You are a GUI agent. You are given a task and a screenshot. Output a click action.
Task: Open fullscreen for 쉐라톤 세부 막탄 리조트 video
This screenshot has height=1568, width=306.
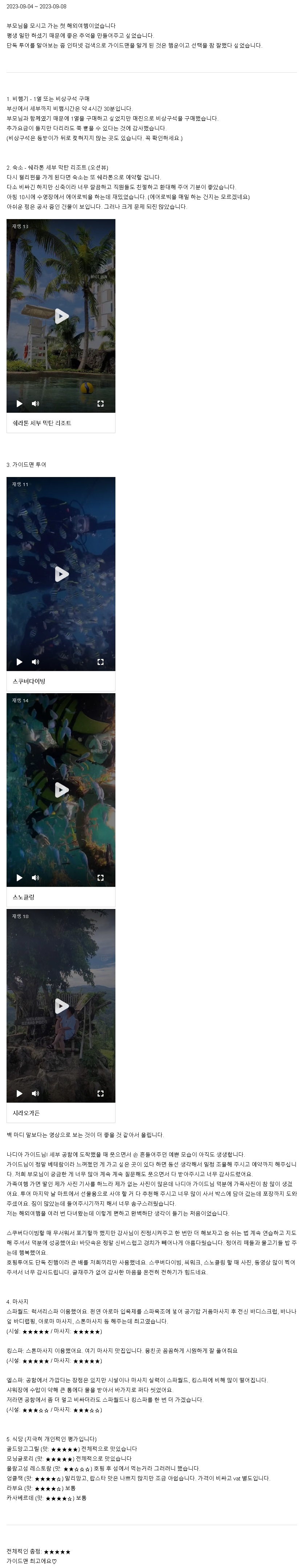coord(101,404)
